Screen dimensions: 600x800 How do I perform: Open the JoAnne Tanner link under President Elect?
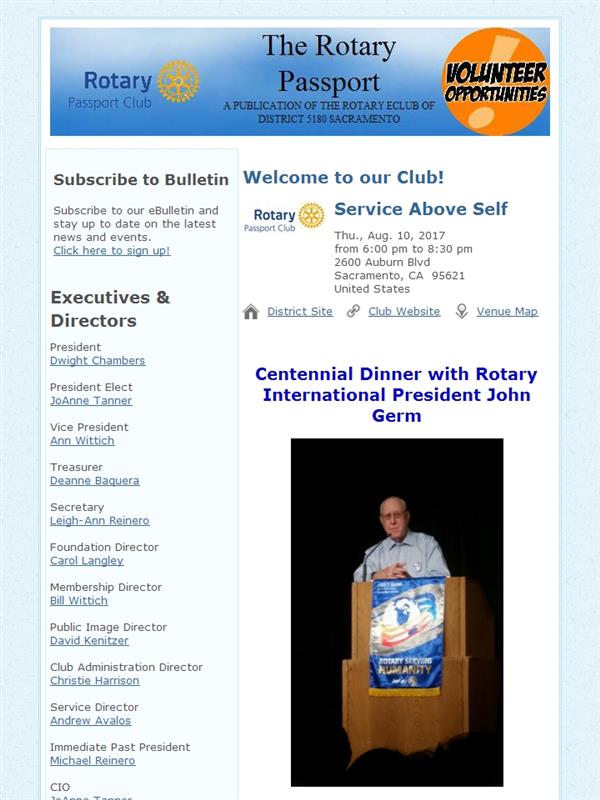point(91,401)
